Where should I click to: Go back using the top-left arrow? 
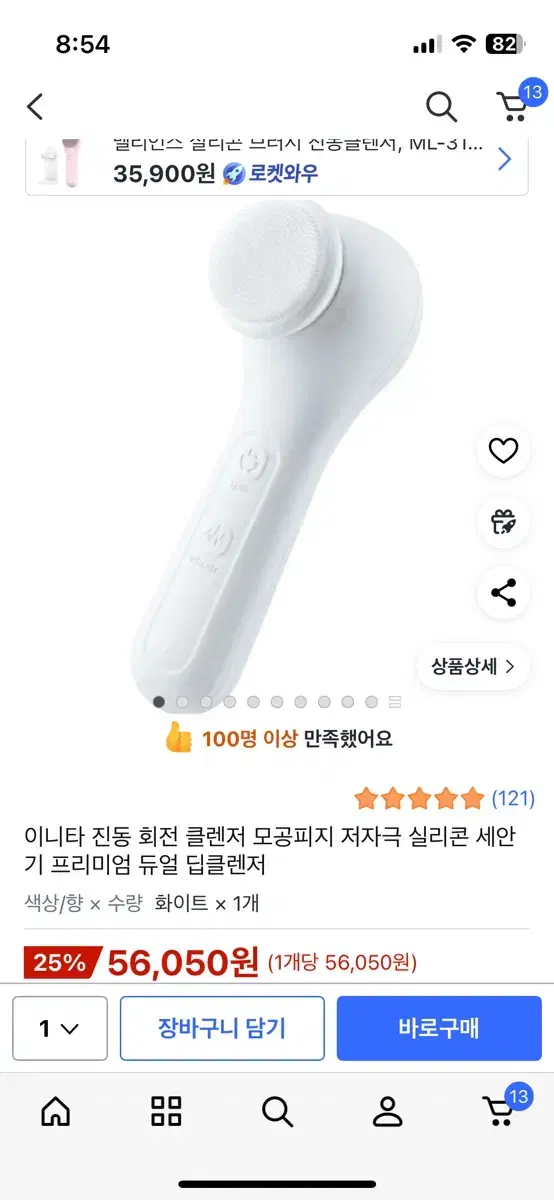(35, 106)
